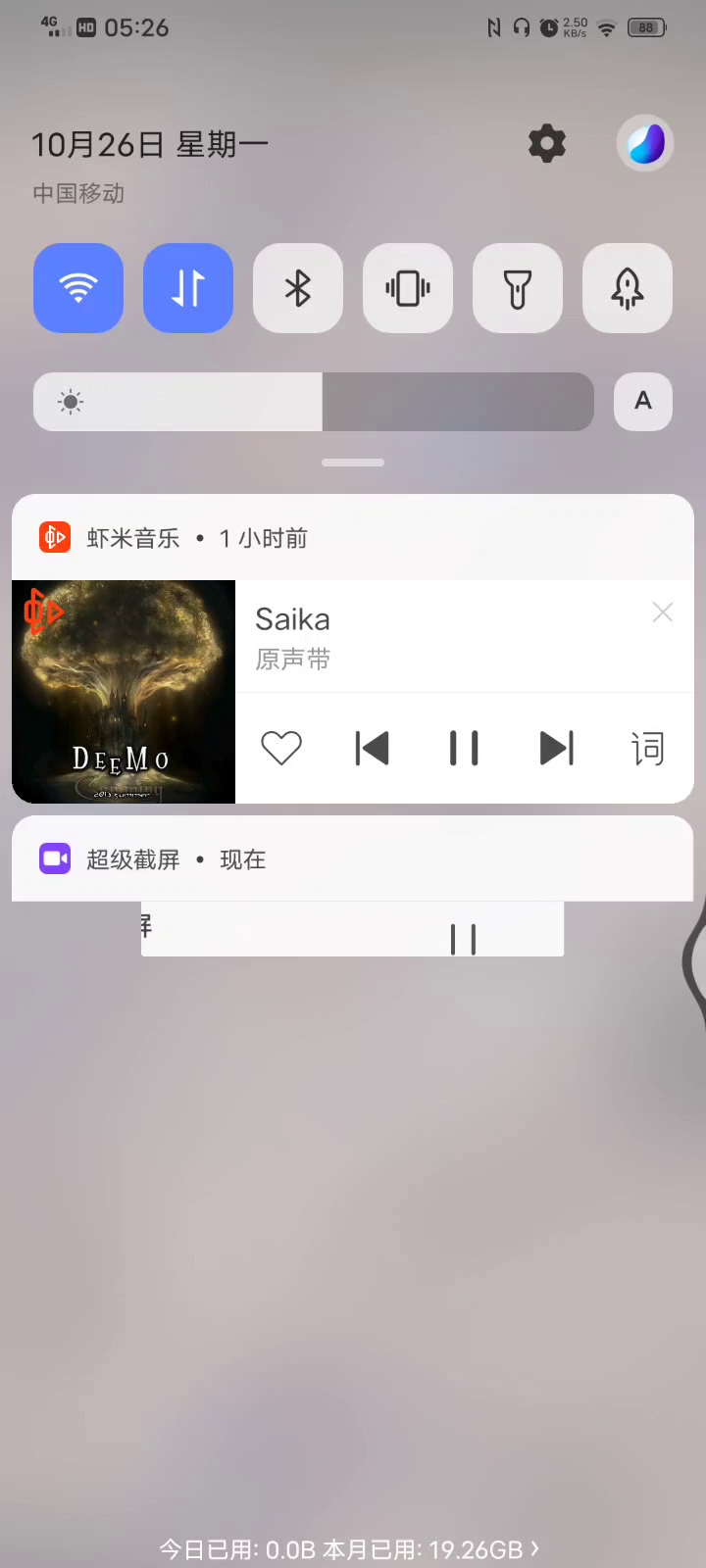The height and width of the screenshot is (1568, 706).
Task: Like the song Saika
Action: (x=281, y=749)
